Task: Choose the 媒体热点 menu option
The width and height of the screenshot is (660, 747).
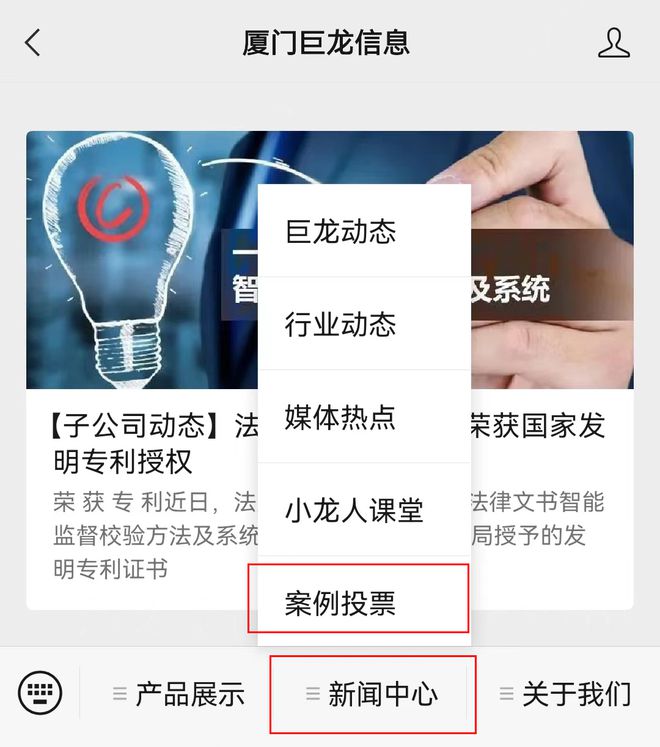Action: [x=341, y=417]
